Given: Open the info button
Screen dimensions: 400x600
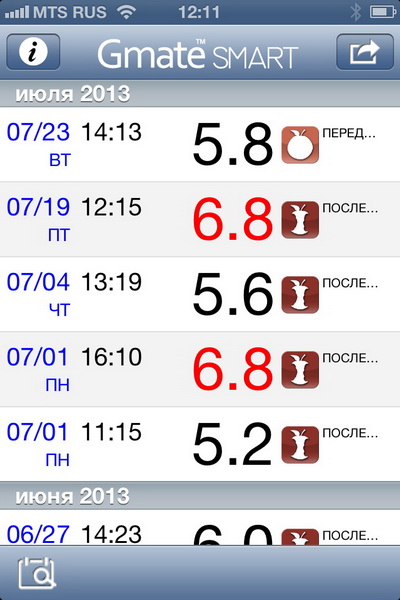Looking at the screenshot, I should pyautogui.click(x=33, y=52).
